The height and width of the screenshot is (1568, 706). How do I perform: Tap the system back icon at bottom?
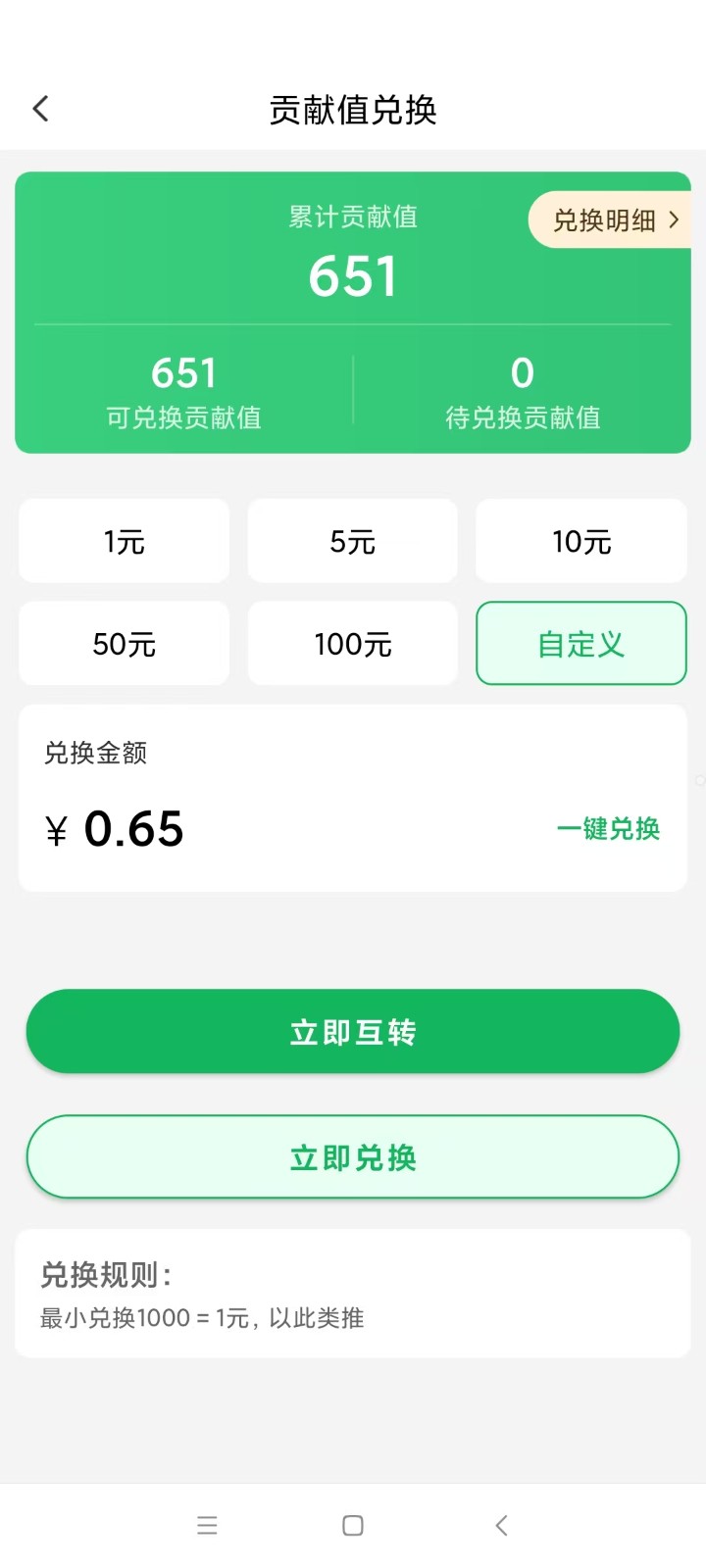[500, 1525]
